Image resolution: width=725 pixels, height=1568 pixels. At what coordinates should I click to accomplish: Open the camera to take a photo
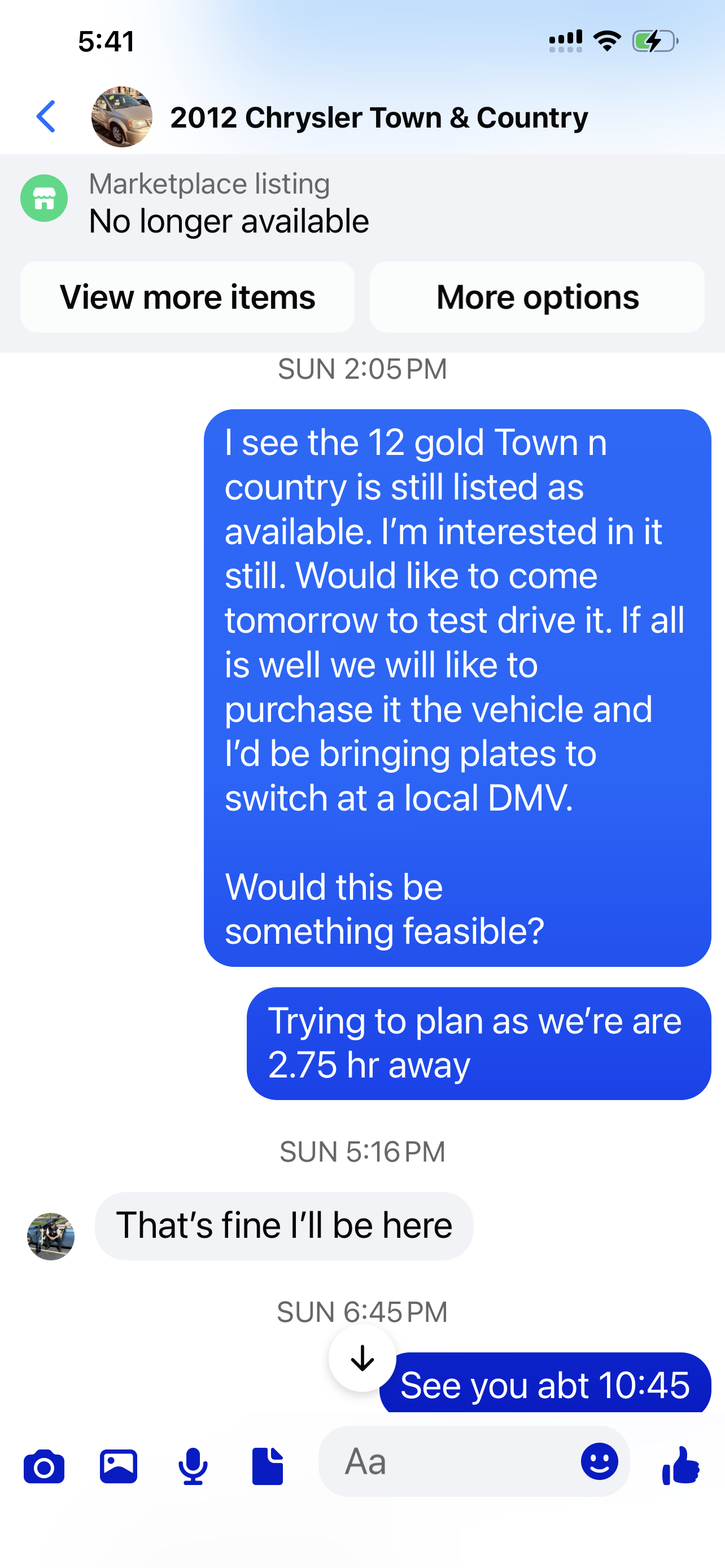point(44,1467)
